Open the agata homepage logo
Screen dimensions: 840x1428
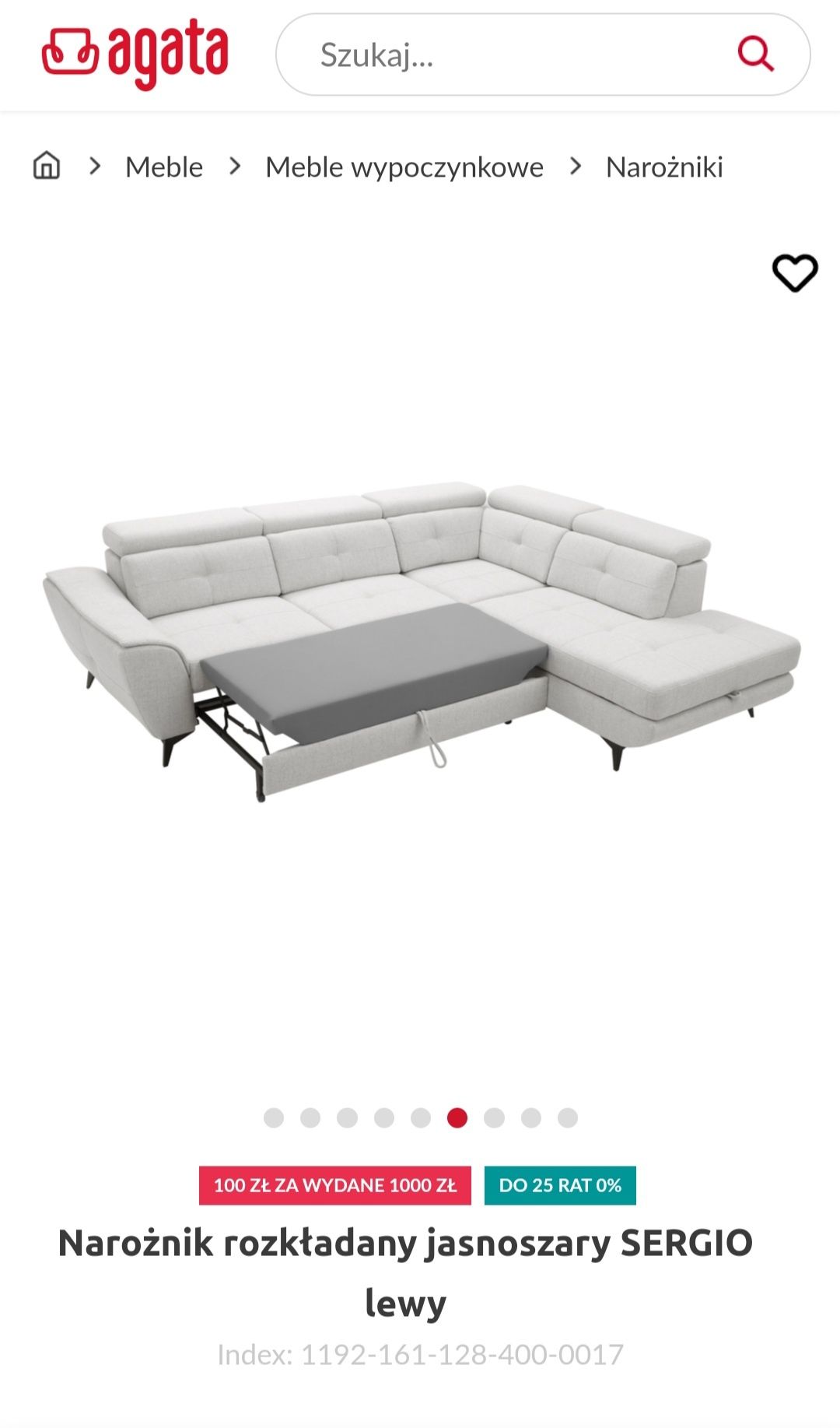tap(135, 54)
